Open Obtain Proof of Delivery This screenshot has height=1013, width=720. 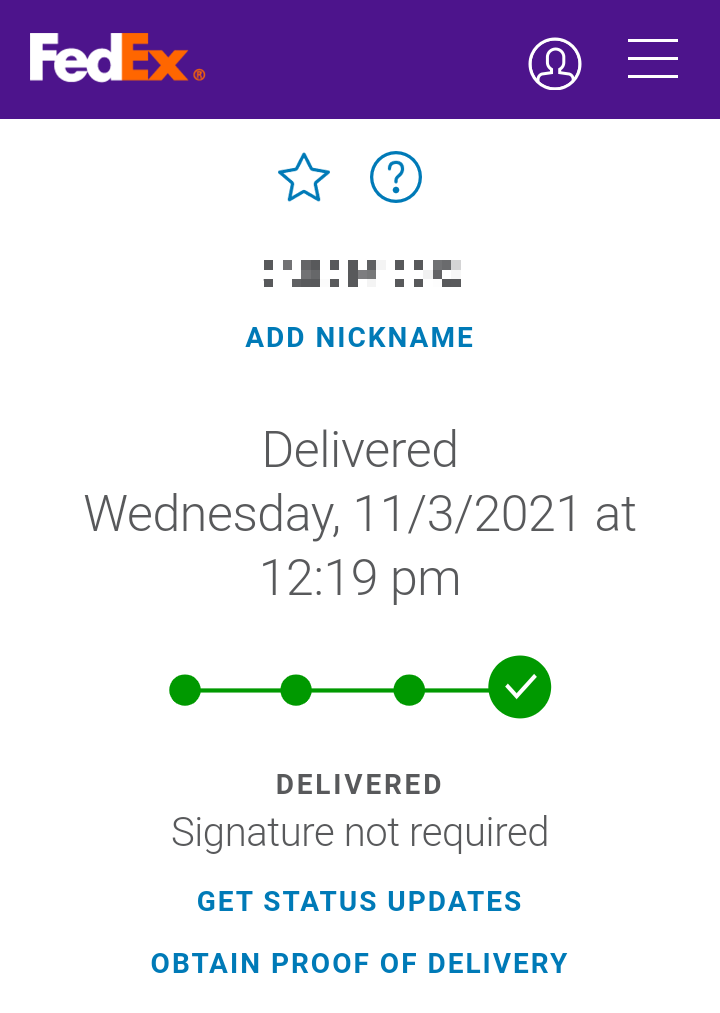pos(360,963)
